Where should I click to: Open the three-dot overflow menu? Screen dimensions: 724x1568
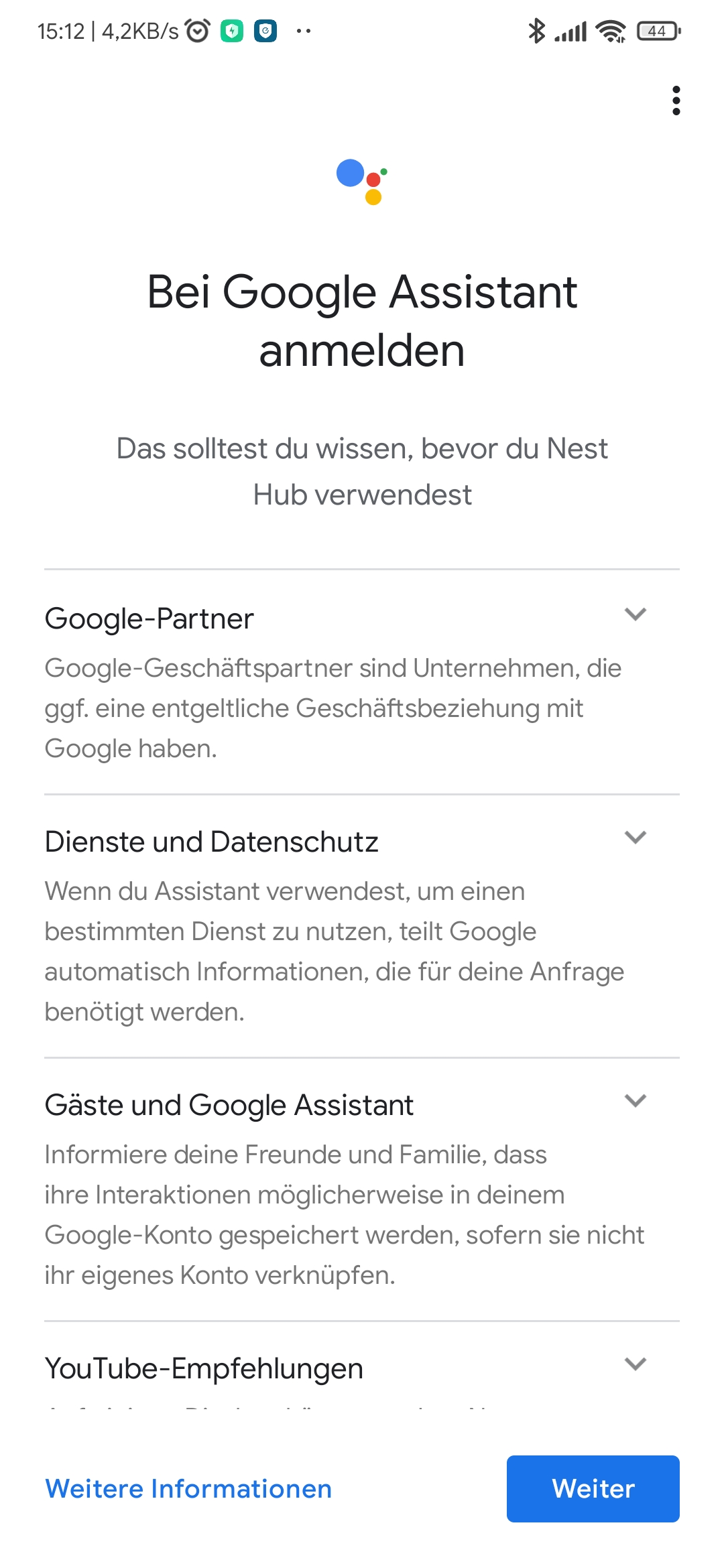pos(676,101)
